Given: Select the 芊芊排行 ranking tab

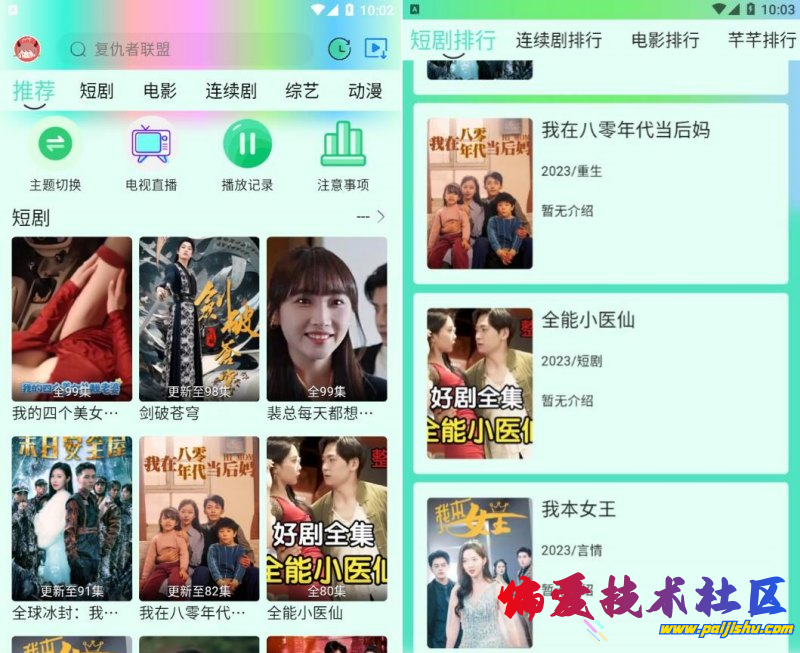Looking at the screenshot, I should pos(761,41).
